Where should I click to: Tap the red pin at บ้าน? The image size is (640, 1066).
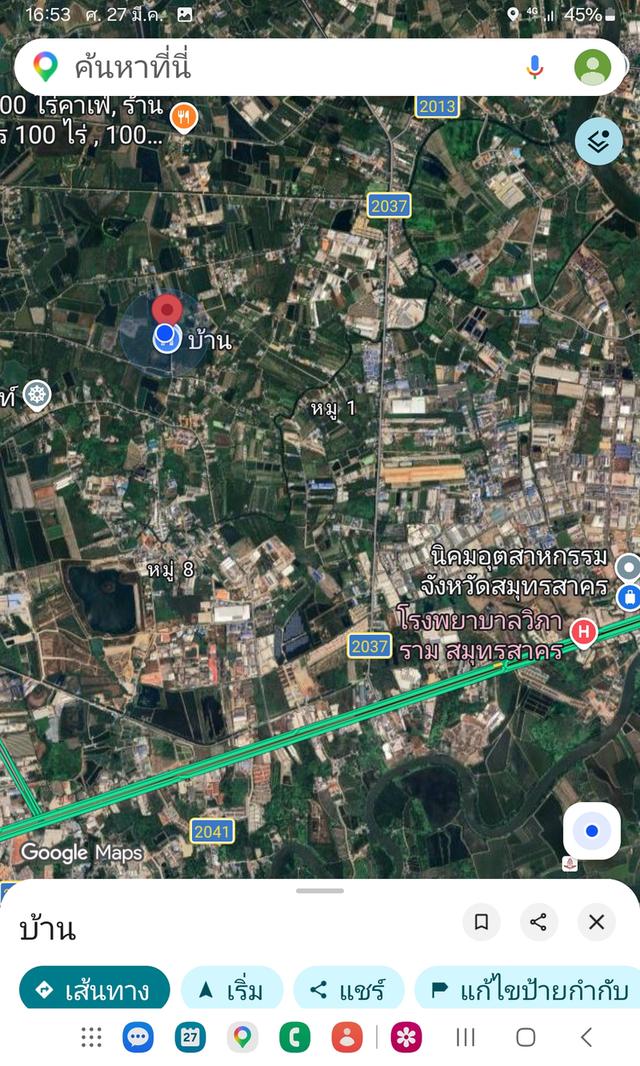(166, 312)
